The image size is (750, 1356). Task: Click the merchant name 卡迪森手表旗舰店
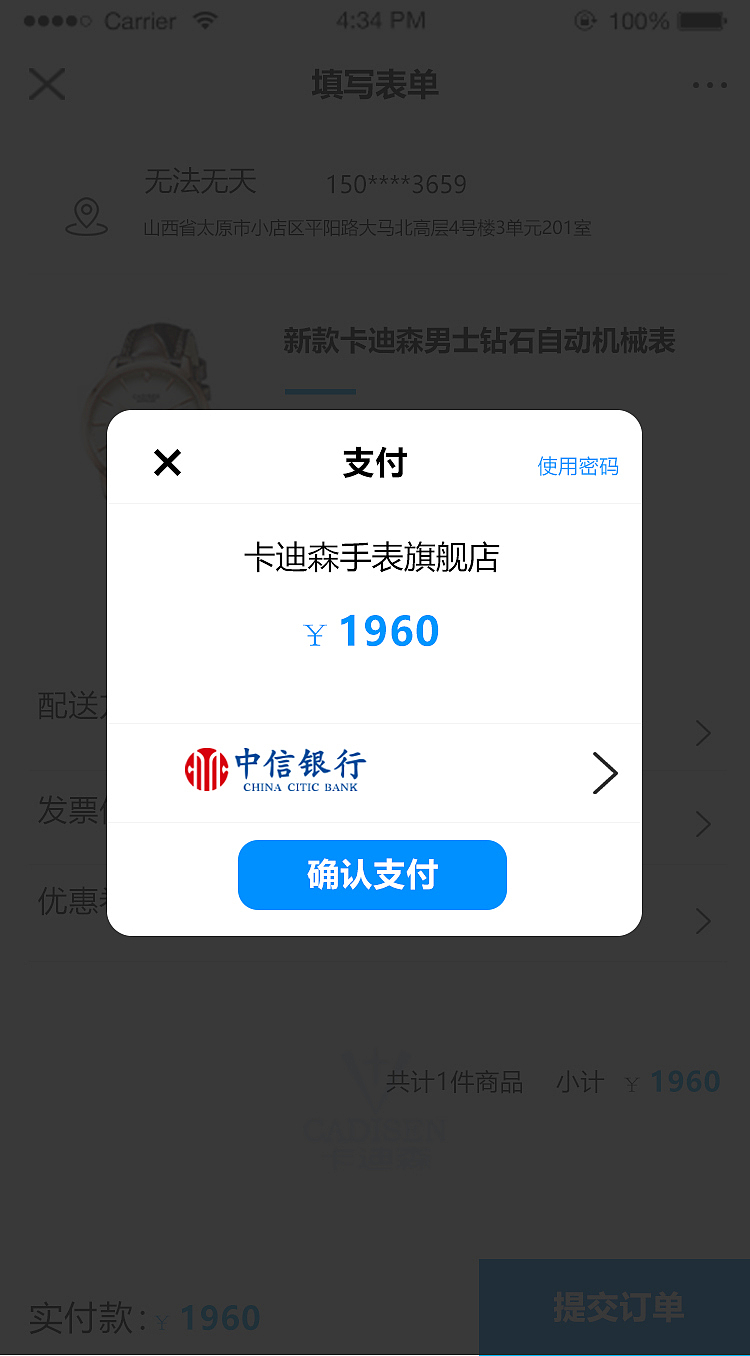tap(372, 558)
